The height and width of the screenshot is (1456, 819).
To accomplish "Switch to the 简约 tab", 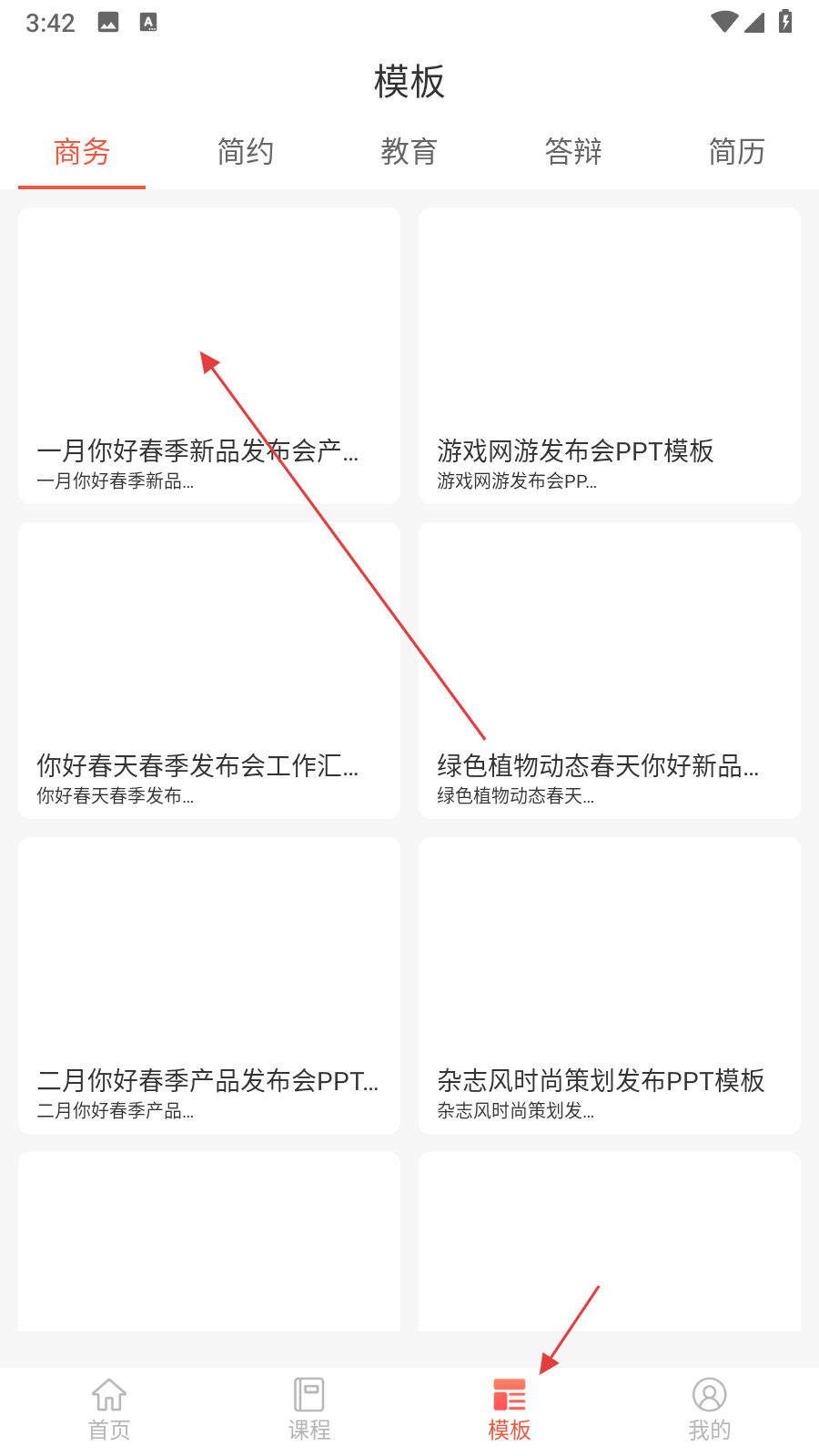I will pos(246,151).
